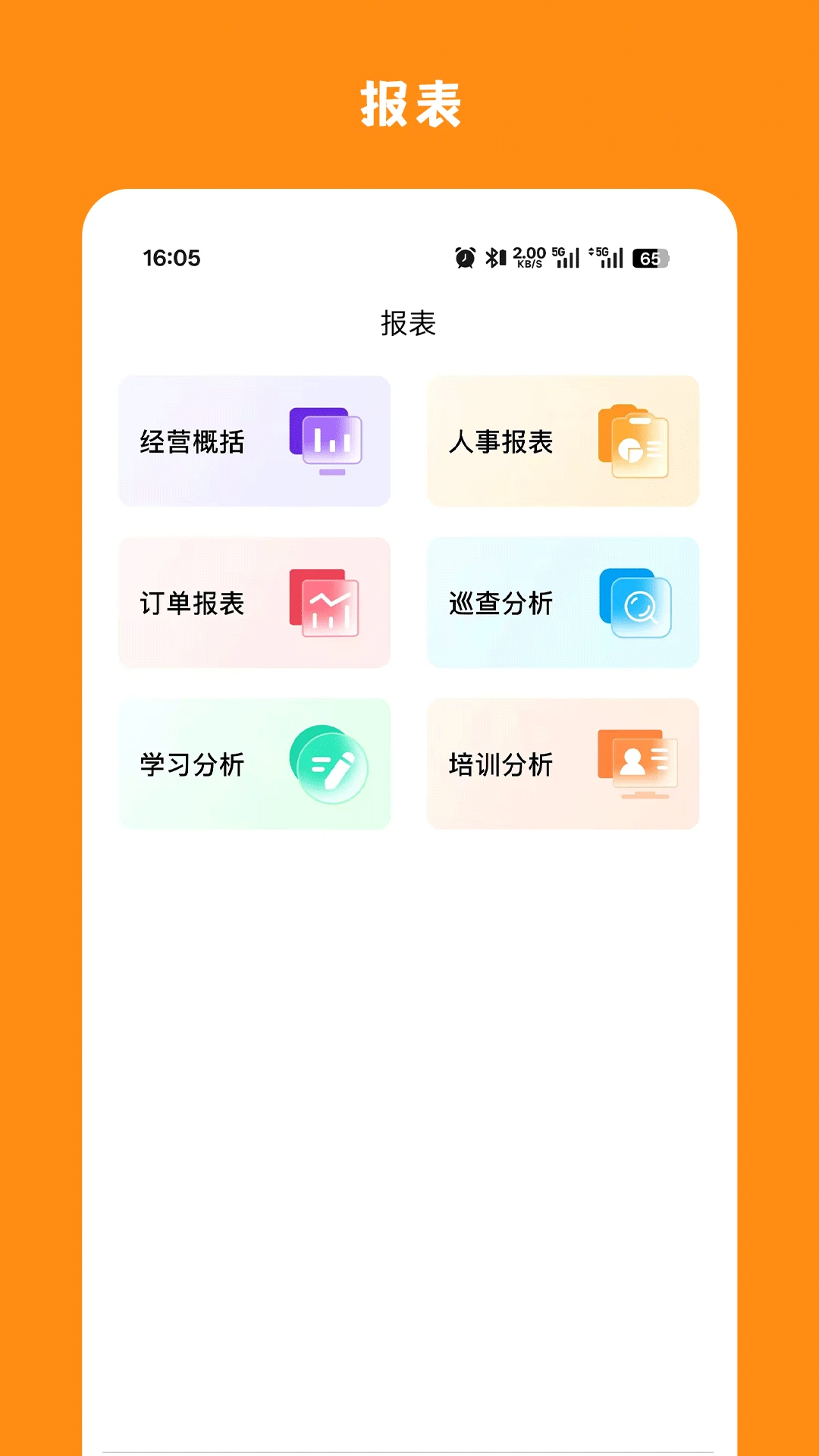This screenshot has width=819, height=1456.
Task: Open the 巡查分析 report card
Action: point(563,603)
